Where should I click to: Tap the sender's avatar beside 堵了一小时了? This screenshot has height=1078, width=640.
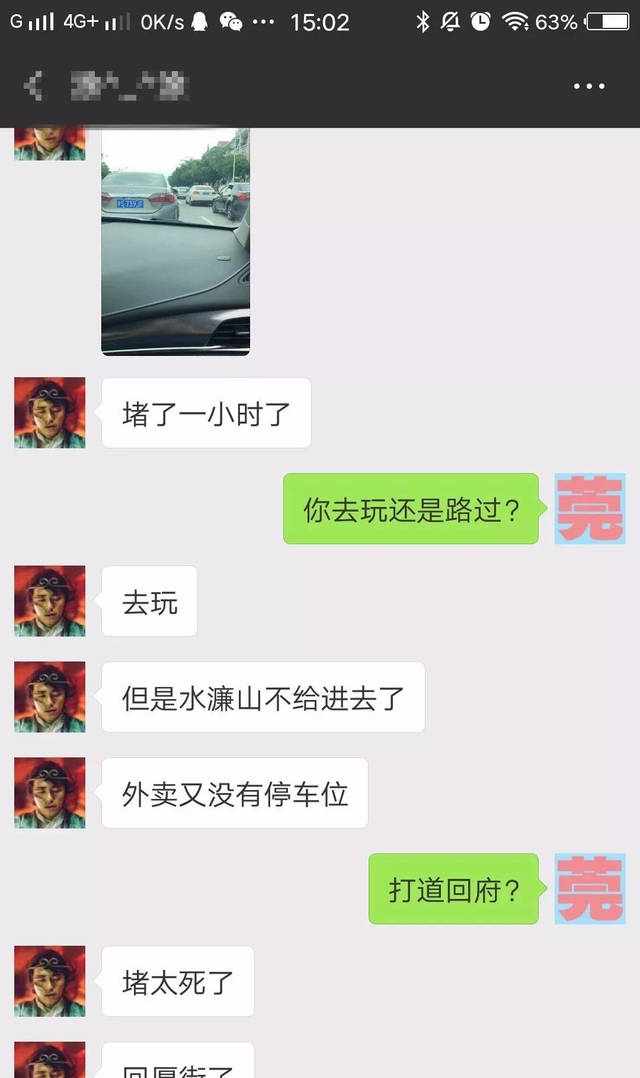(x=49, y=412)
